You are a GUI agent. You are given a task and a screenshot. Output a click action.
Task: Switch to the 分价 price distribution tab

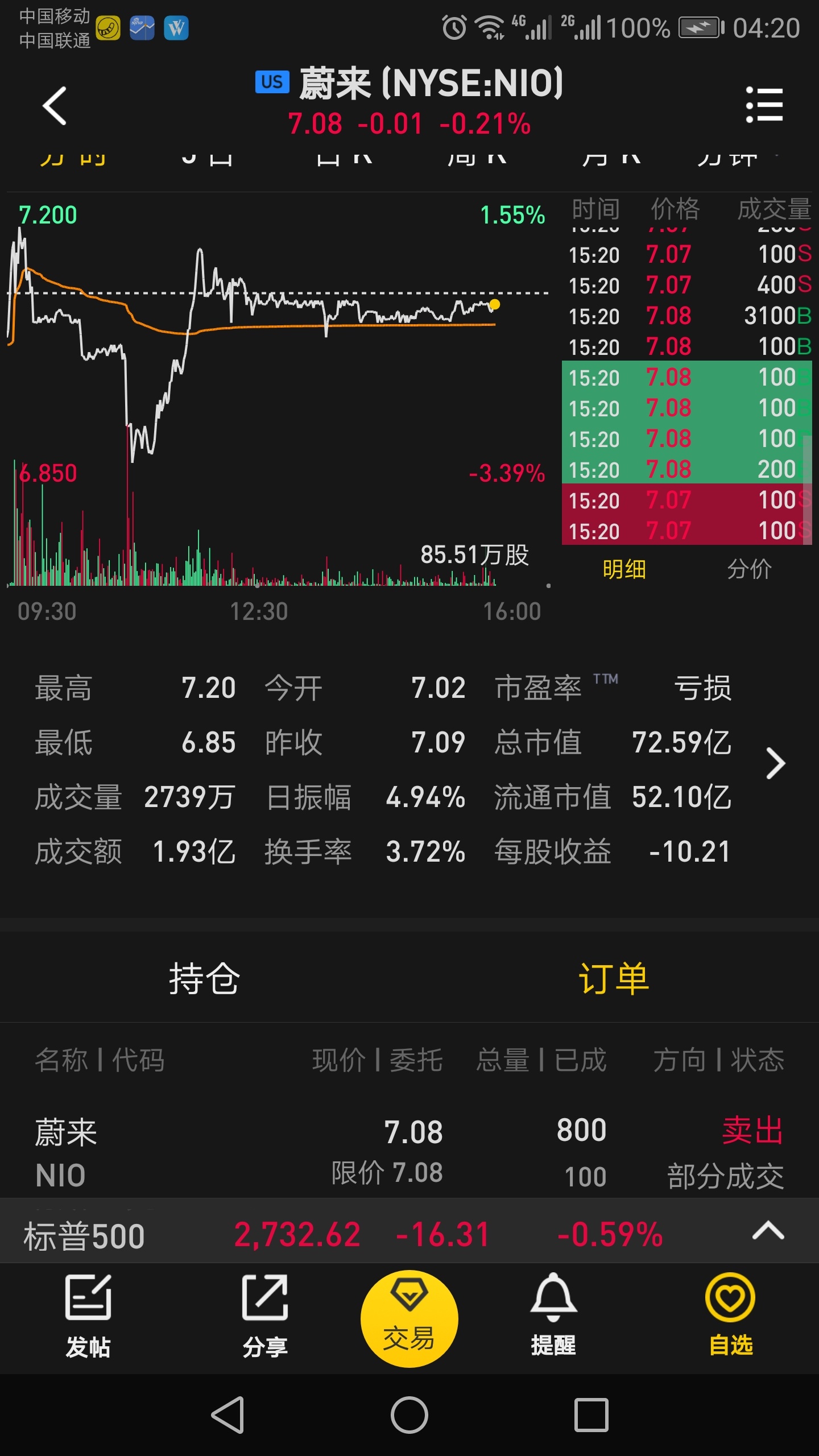tap(749, 569)
